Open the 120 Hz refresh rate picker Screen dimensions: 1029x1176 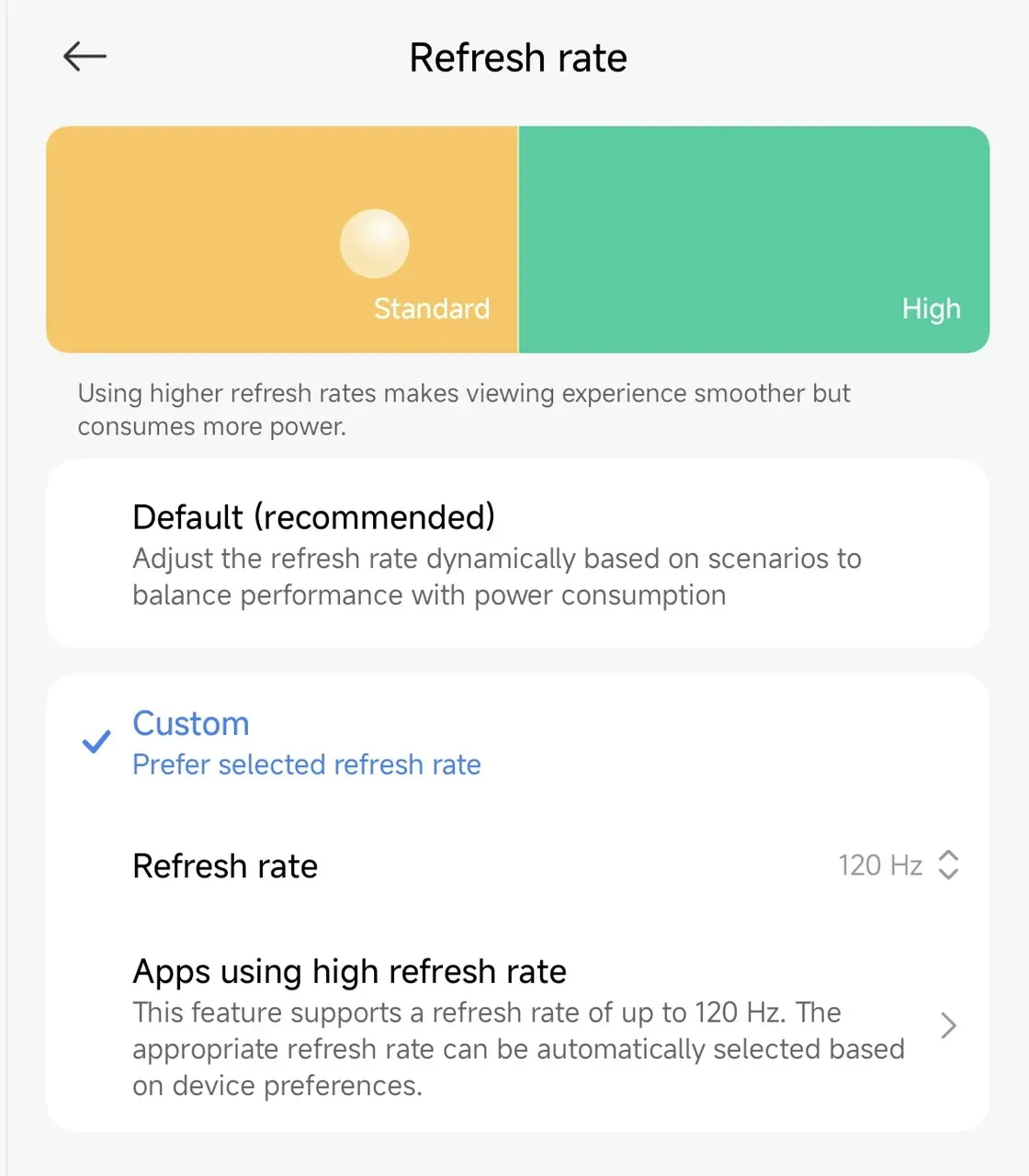(x=898, y=865)
